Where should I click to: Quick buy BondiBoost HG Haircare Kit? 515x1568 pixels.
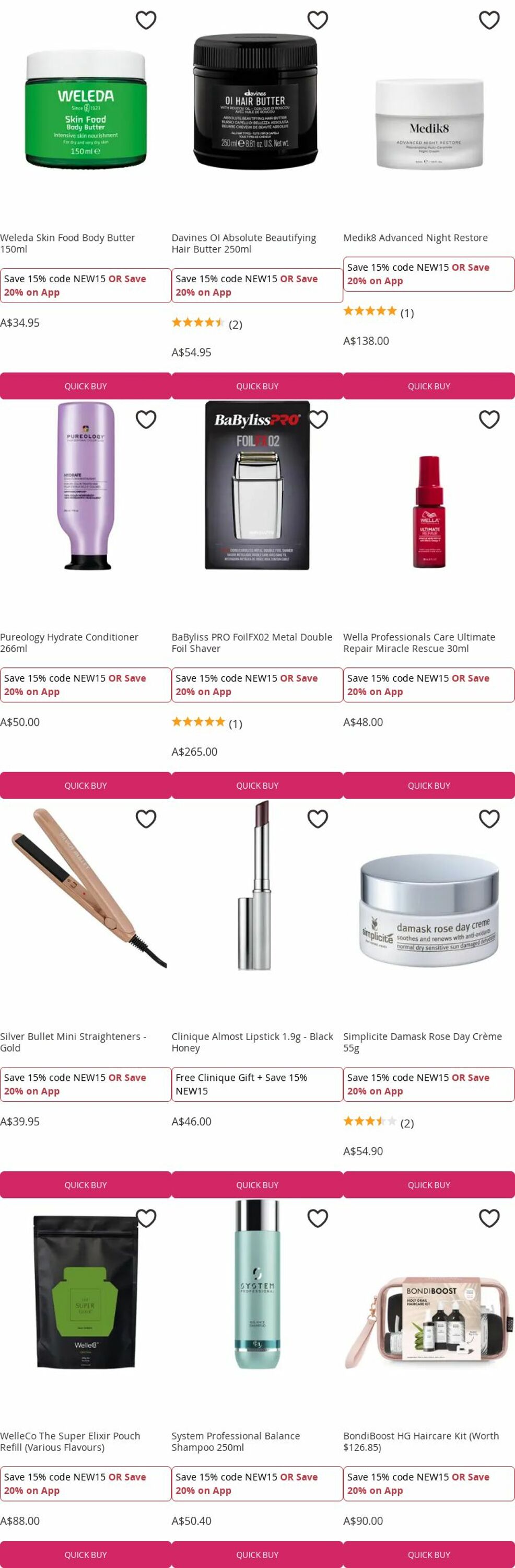tap(429, 1554)
